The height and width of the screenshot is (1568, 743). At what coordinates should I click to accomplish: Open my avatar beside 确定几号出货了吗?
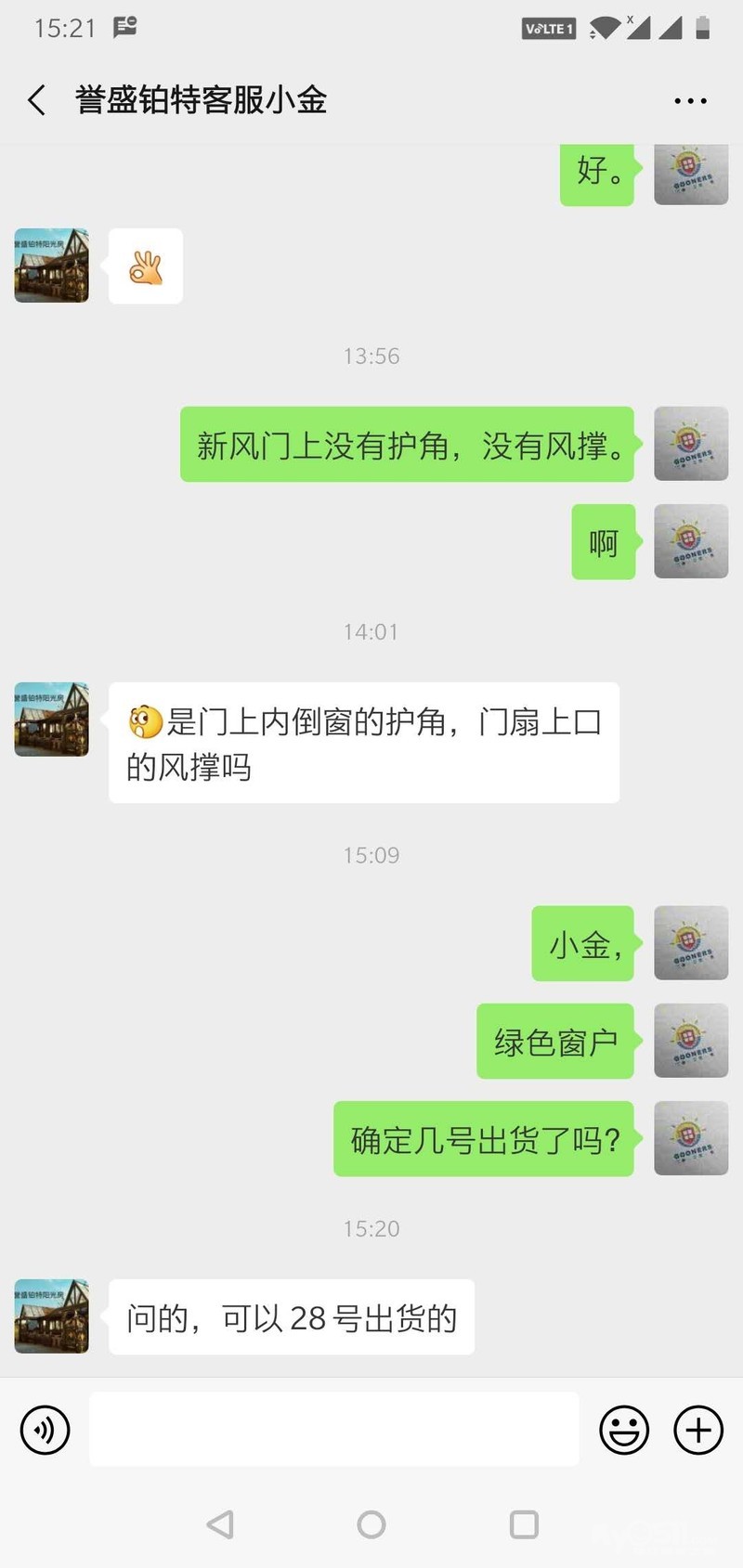point(690,1138)
